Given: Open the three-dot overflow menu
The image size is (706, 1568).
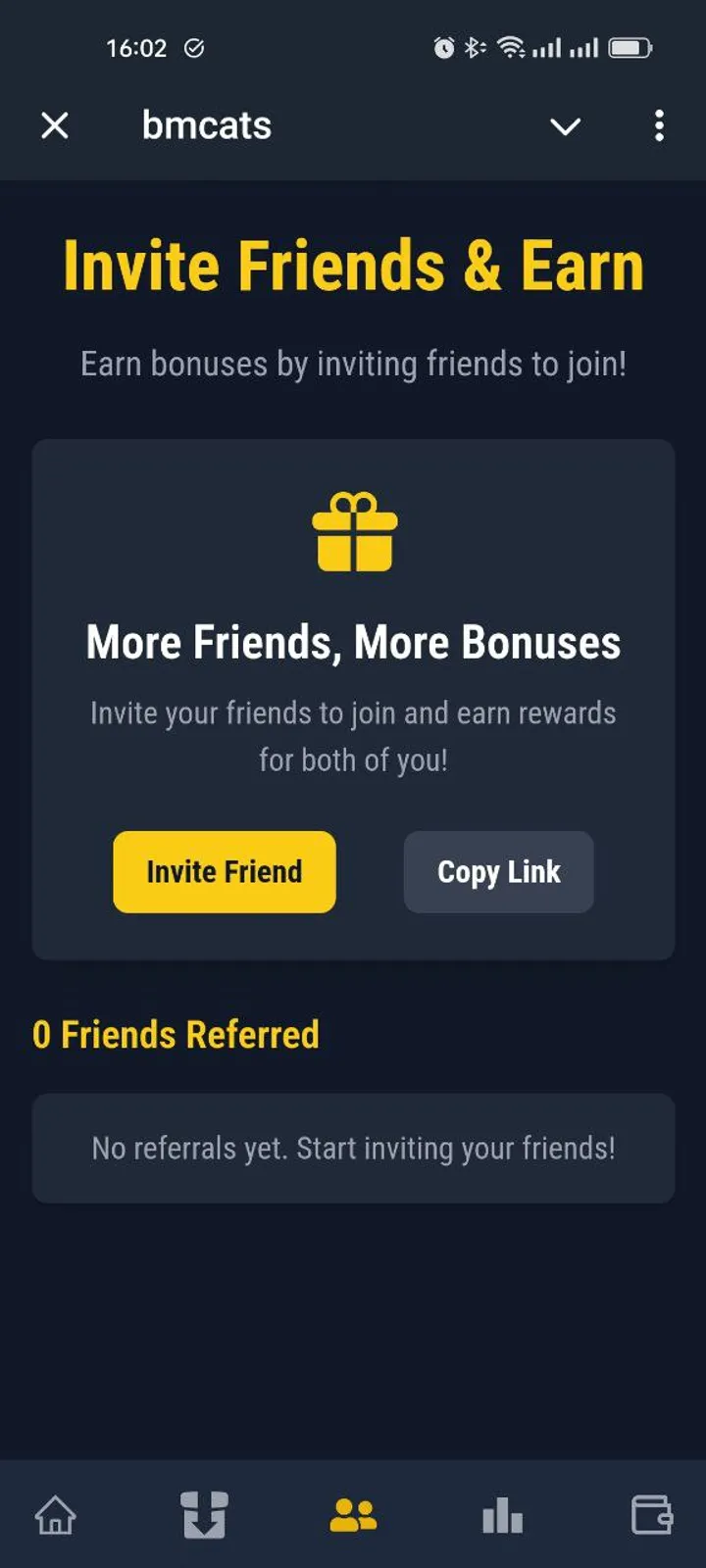Looking at the screenshot, I should pos(659,125).
